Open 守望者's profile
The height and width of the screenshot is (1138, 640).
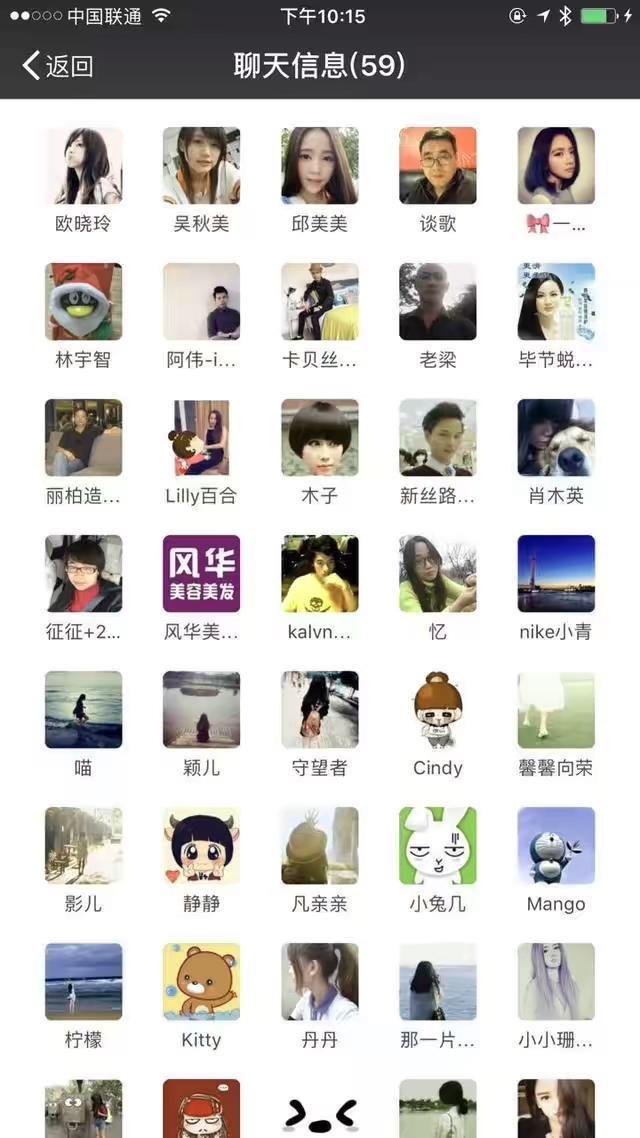pos(320,710)
